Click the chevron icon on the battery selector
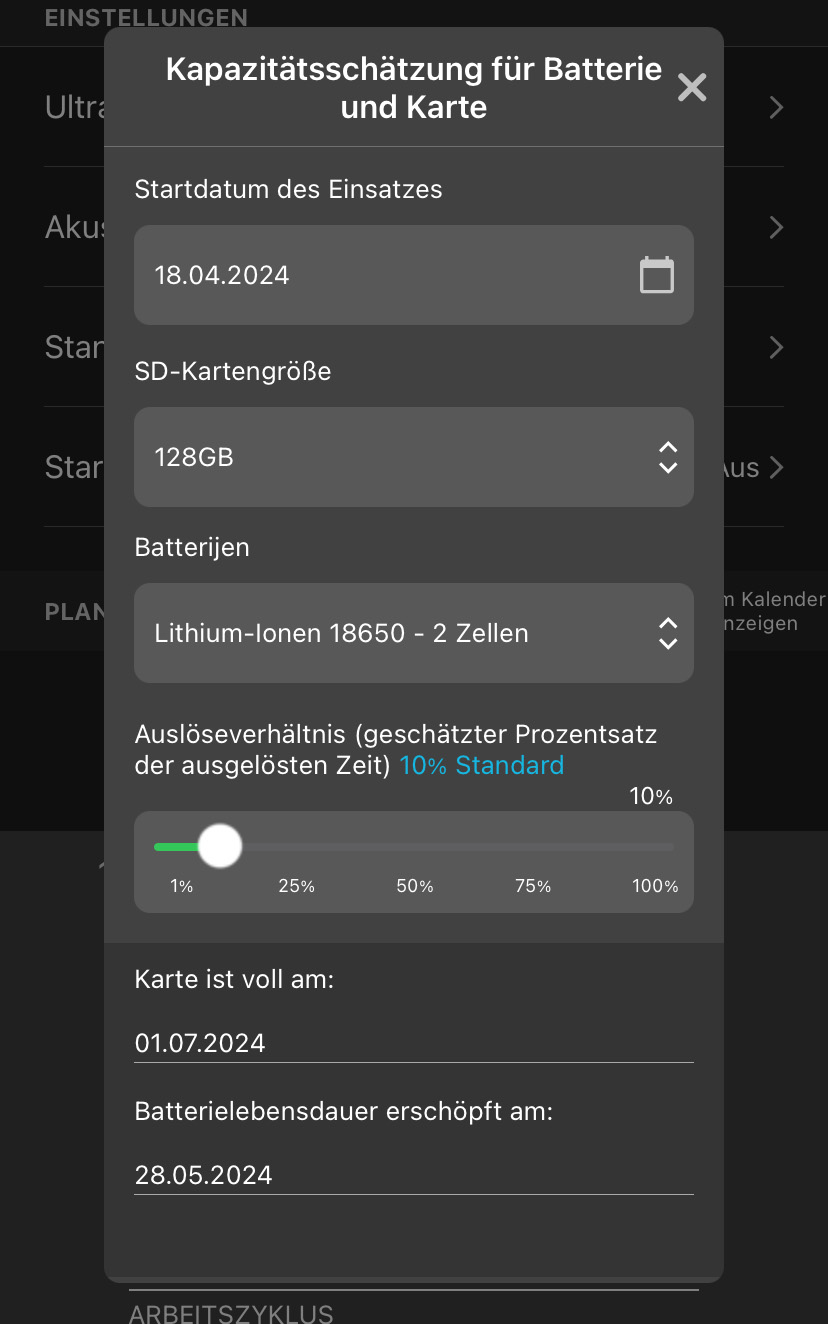Screen dimensions: 828x1324 click(x=667, y=633)
